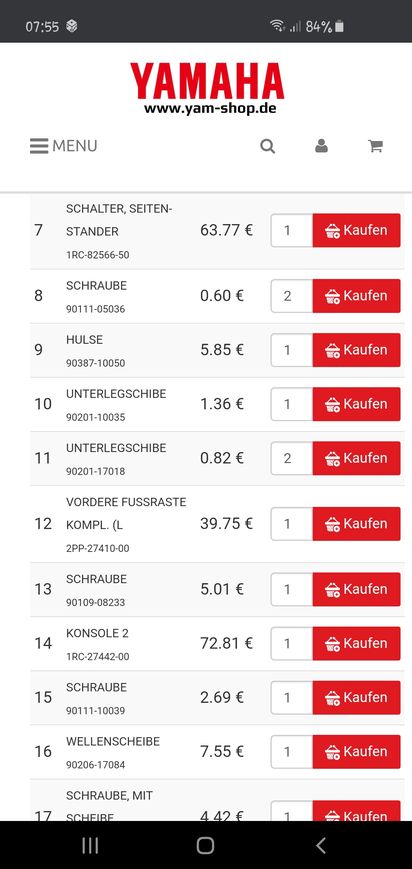Open recent apps from navigation bar
The image size is (412, 869).
pos(90,845)
